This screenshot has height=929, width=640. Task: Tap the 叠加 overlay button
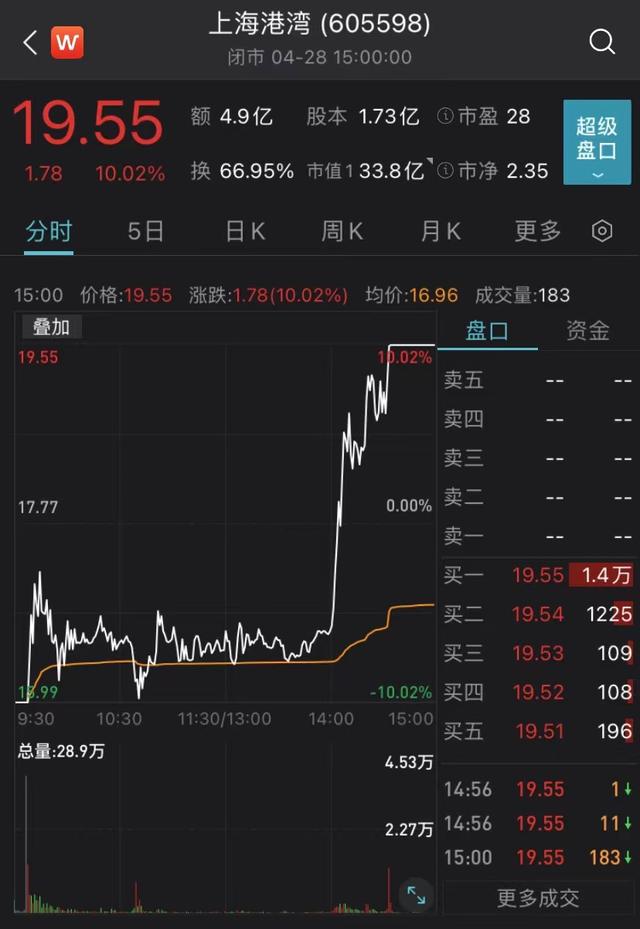click(x=51, y=327)
